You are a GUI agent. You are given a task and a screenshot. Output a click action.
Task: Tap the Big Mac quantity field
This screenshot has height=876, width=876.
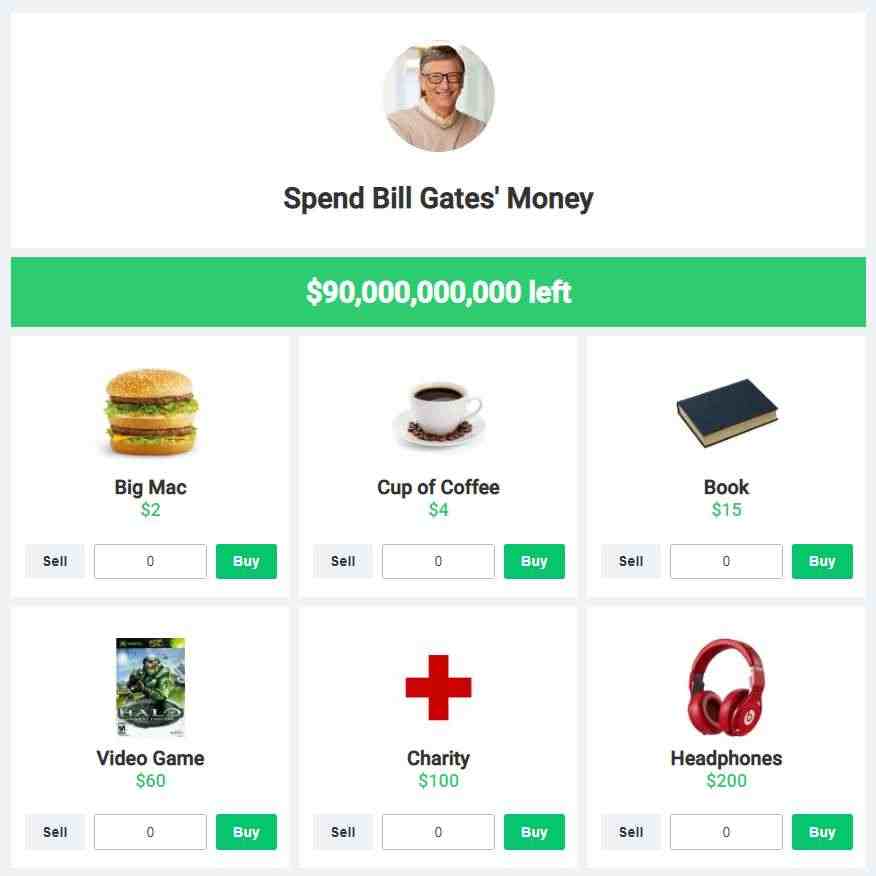click(x=150, y=561)
